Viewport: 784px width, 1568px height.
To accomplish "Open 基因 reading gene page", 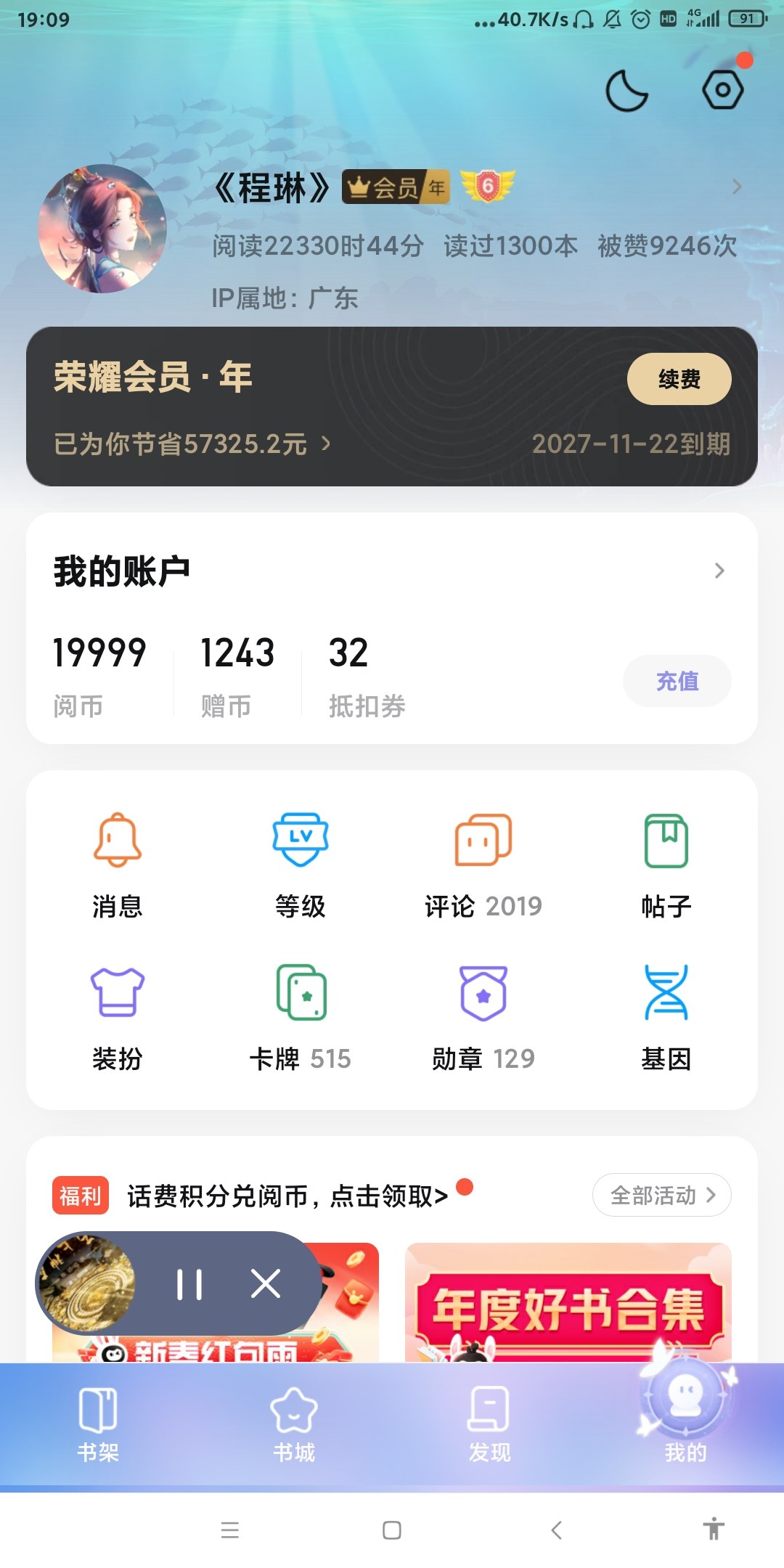I will [x=666, y=1018].
